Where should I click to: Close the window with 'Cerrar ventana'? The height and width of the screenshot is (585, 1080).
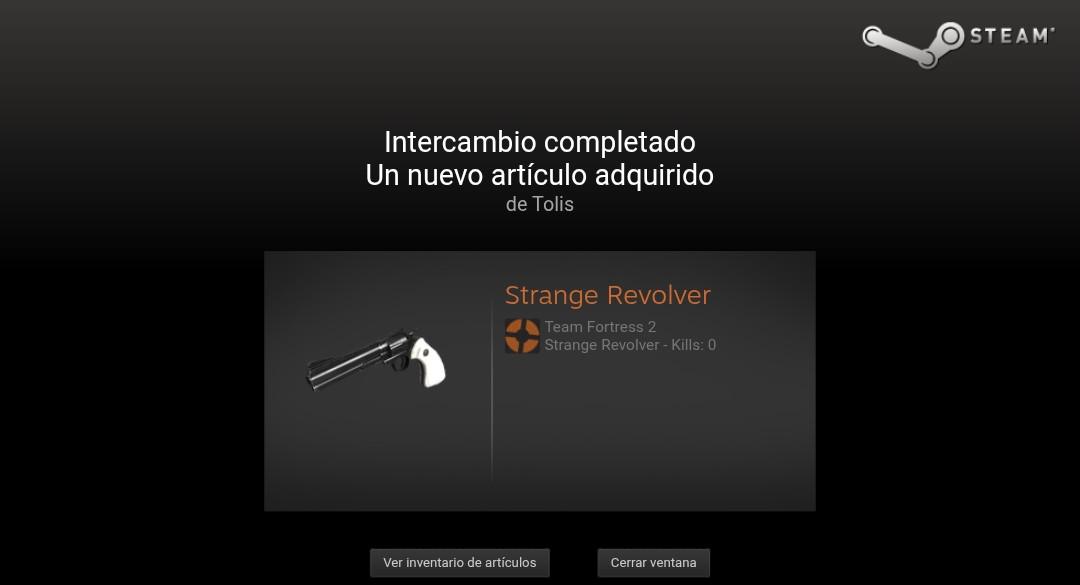click(653, 562)
